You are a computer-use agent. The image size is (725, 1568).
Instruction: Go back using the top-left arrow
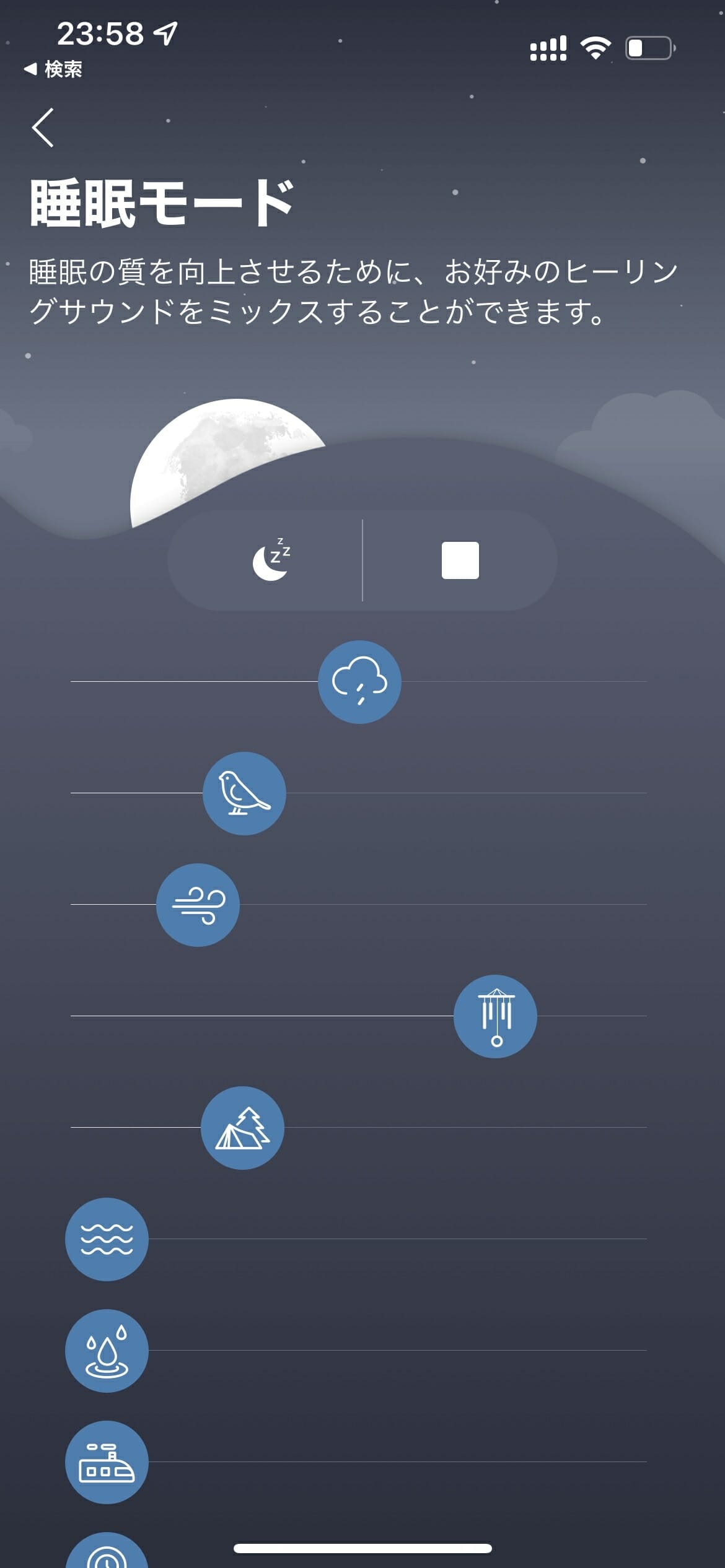tap(43, 128)
